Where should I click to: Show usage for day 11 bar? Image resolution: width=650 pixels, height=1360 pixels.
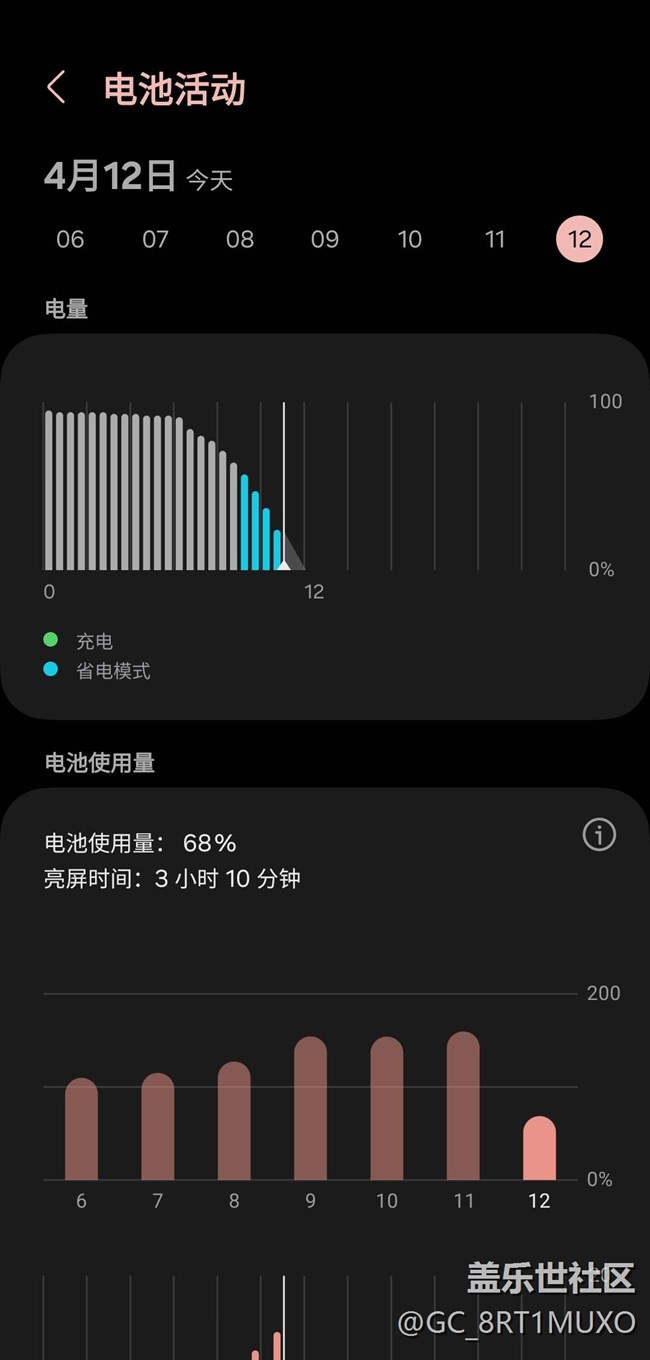click(x=463, y=1107)
